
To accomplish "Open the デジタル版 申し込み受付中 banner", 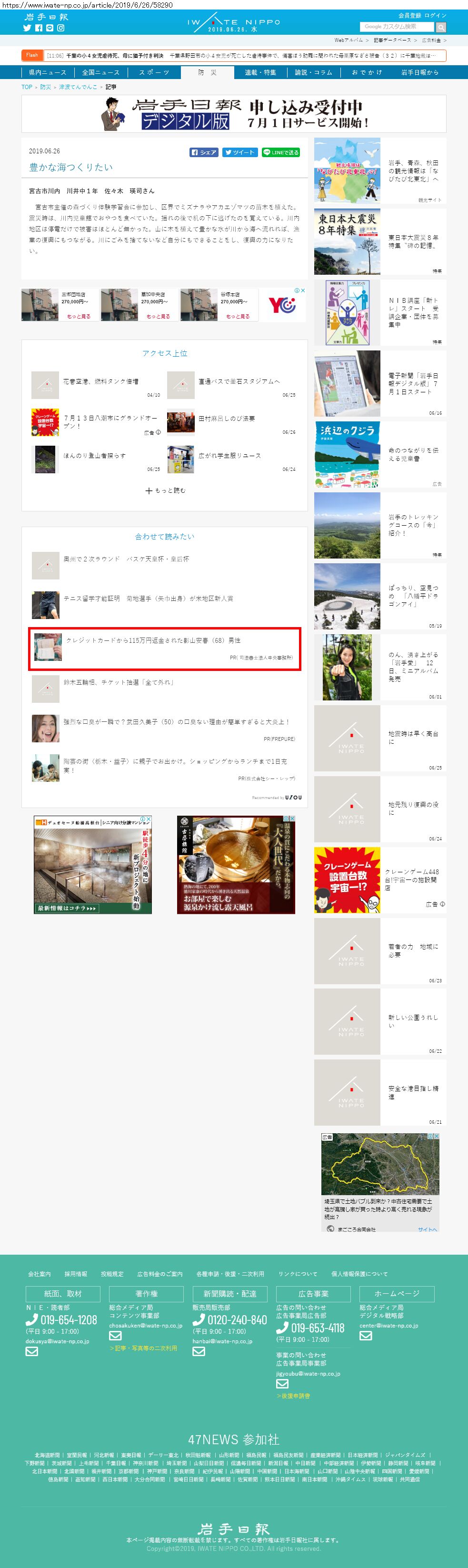I will 234,114.
